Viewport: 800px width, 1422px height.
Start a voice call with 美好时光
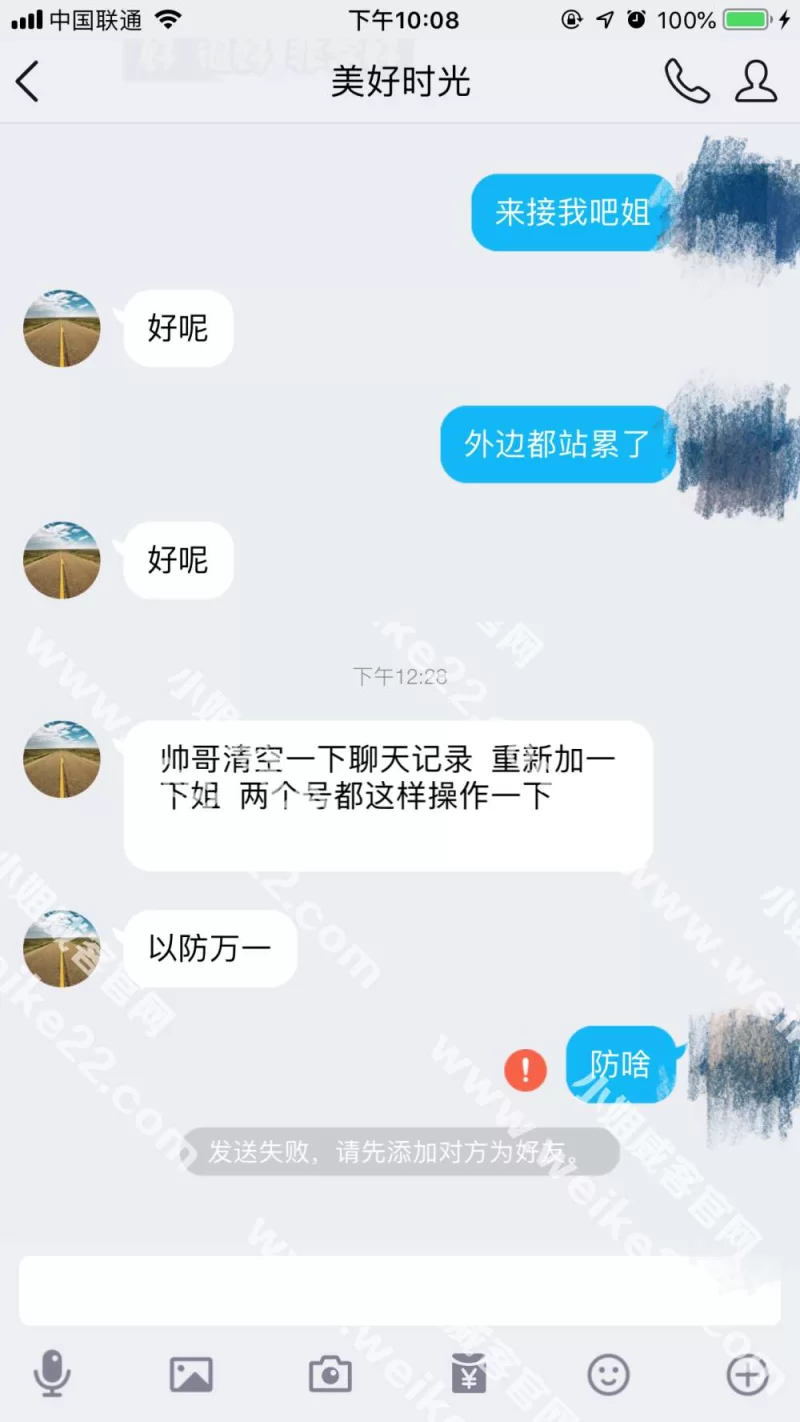point(686,82)
